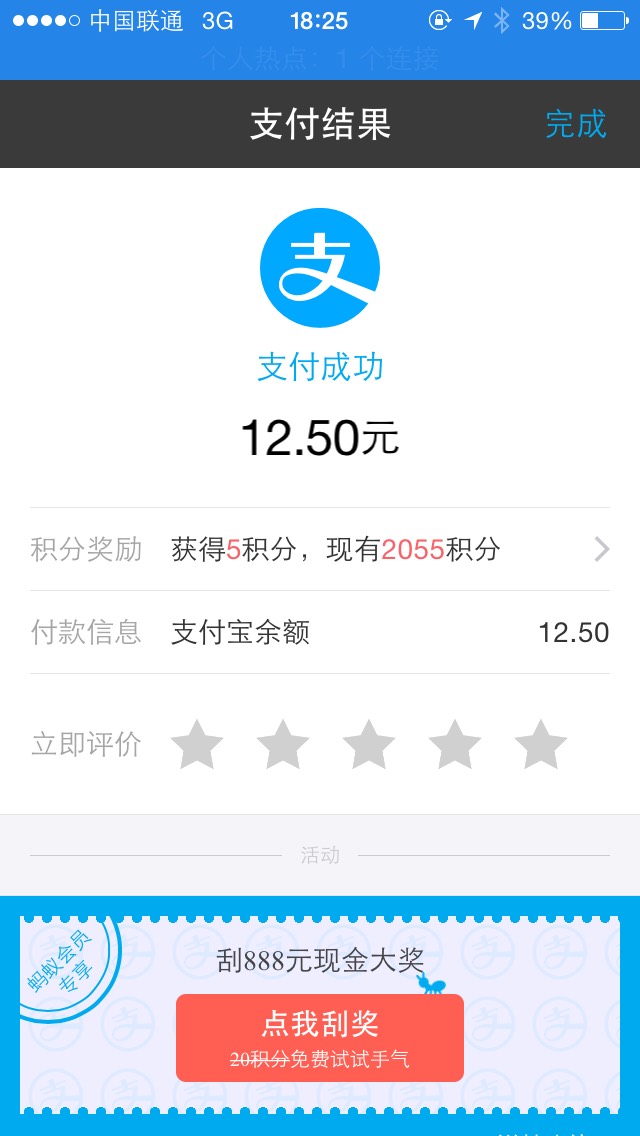Tap 点我刮奖 scratch prize button

point(320,1037)
